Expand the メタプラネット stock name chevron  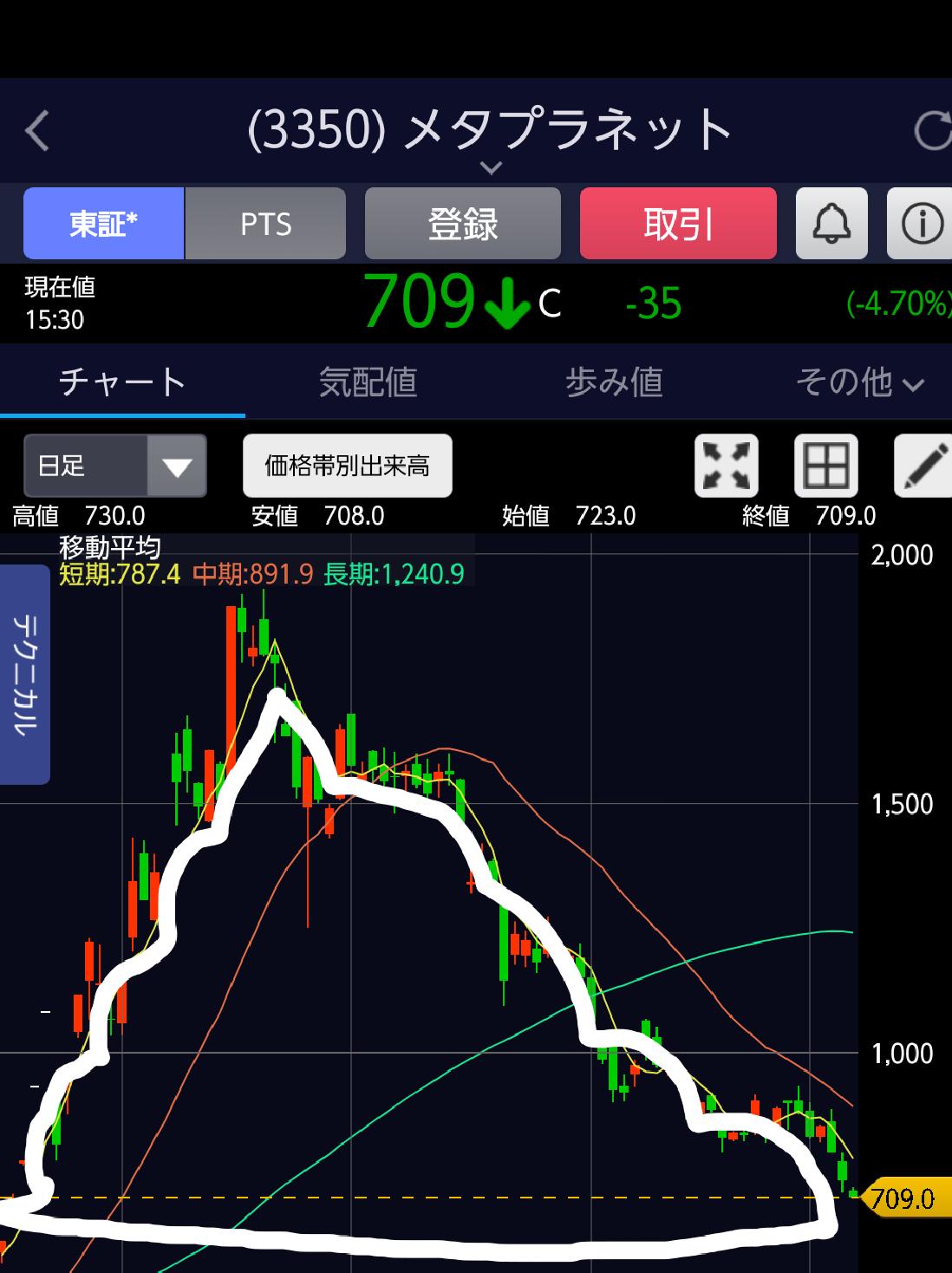coord(491,168)
